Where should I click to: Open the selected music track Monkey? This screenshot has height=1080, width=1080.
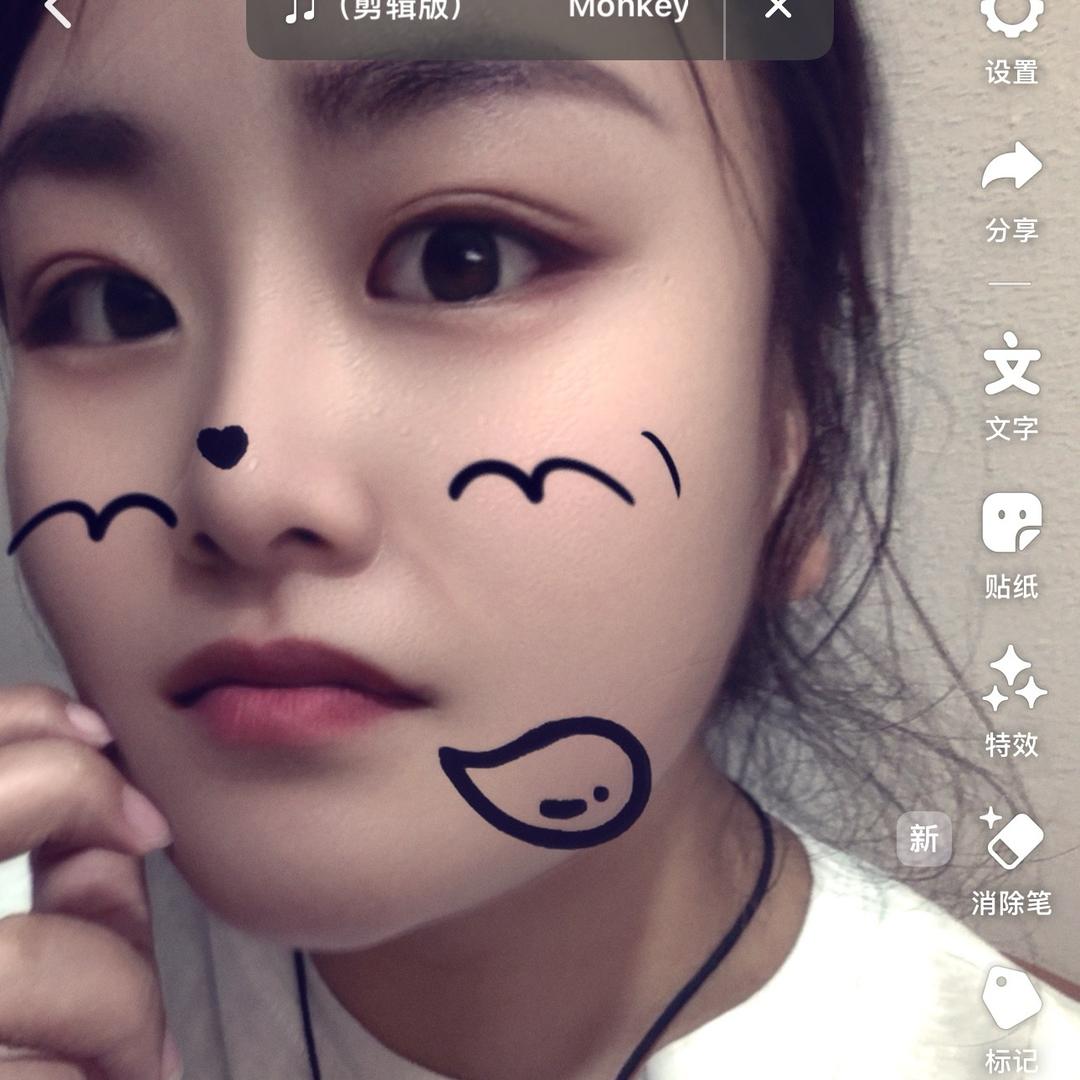[486, 14]
